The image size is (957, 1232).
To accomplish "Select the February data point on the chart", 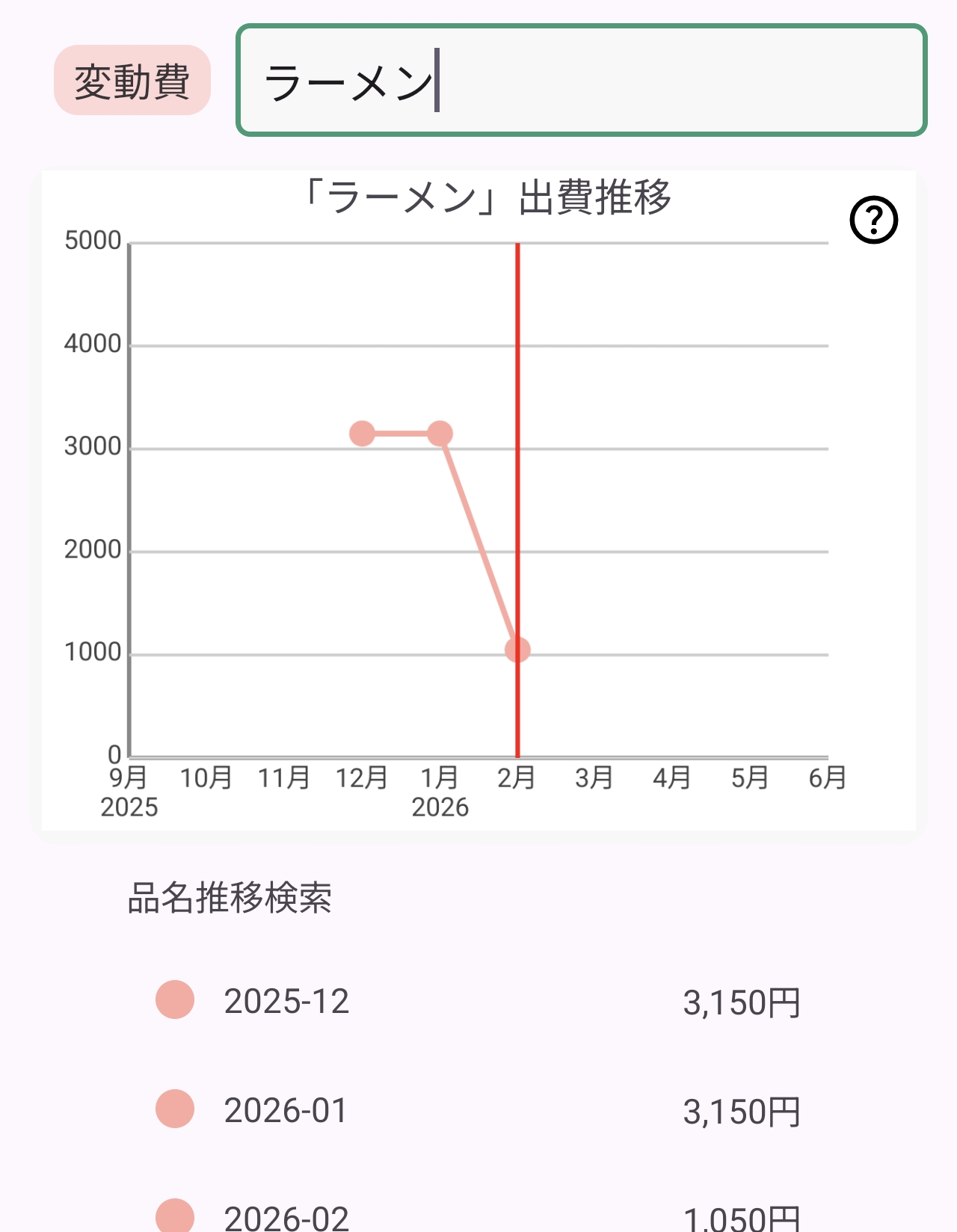I will click(518, 649).
